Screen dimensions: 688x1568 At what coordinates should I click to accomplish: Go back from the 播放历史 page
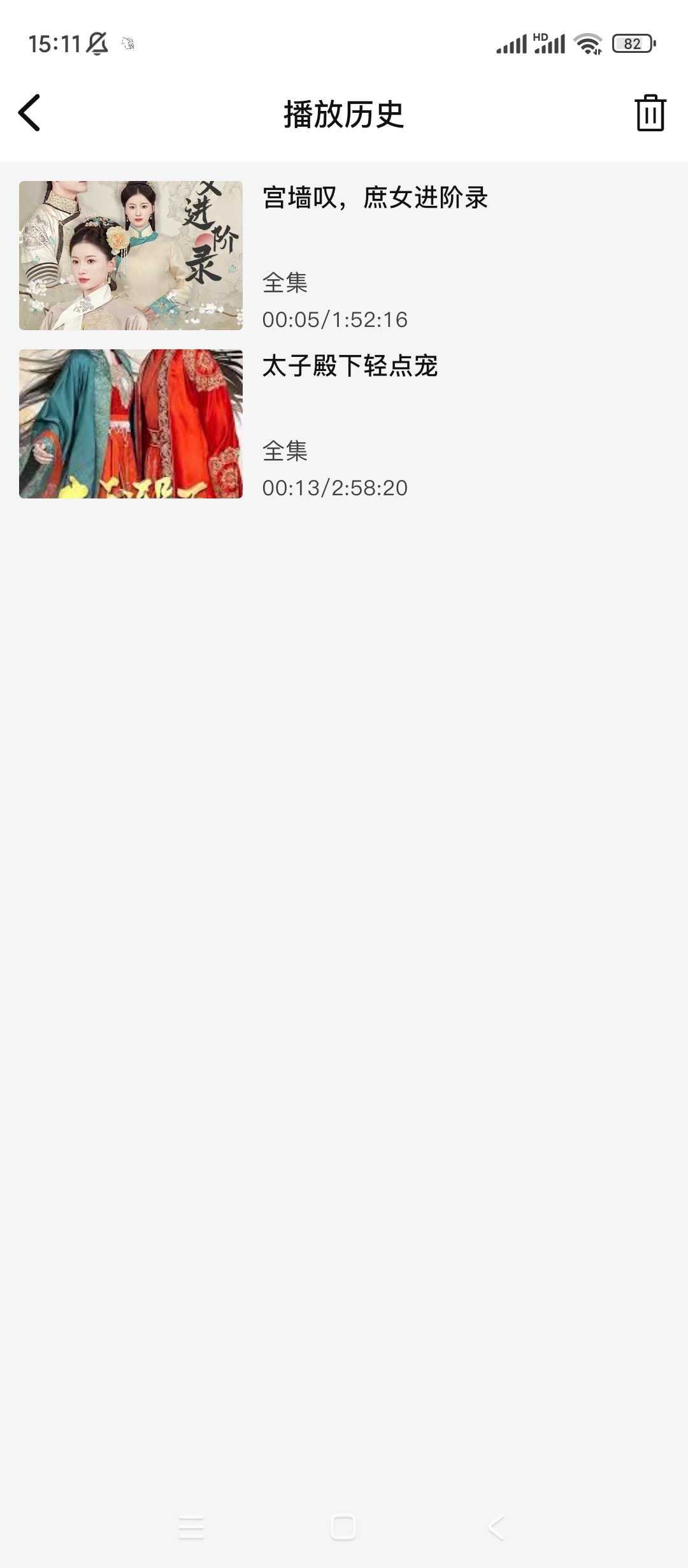29,113
